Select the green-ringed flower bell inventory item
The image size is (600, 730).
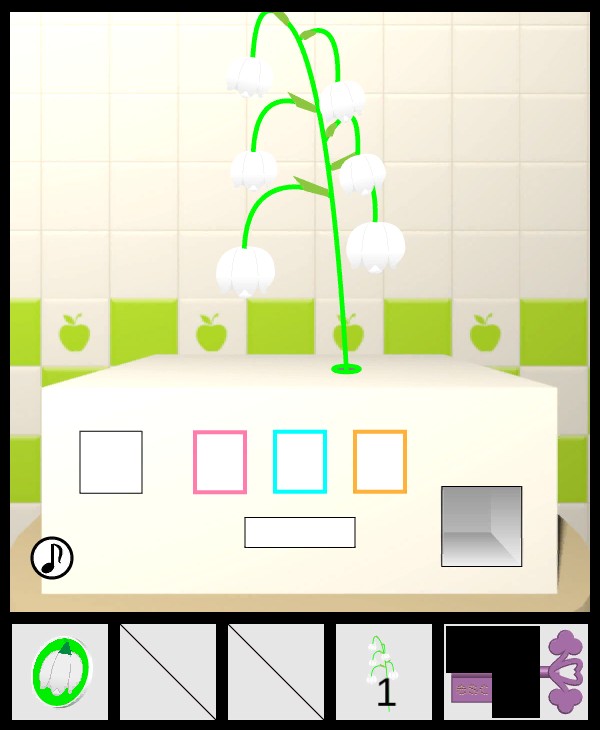60,671
